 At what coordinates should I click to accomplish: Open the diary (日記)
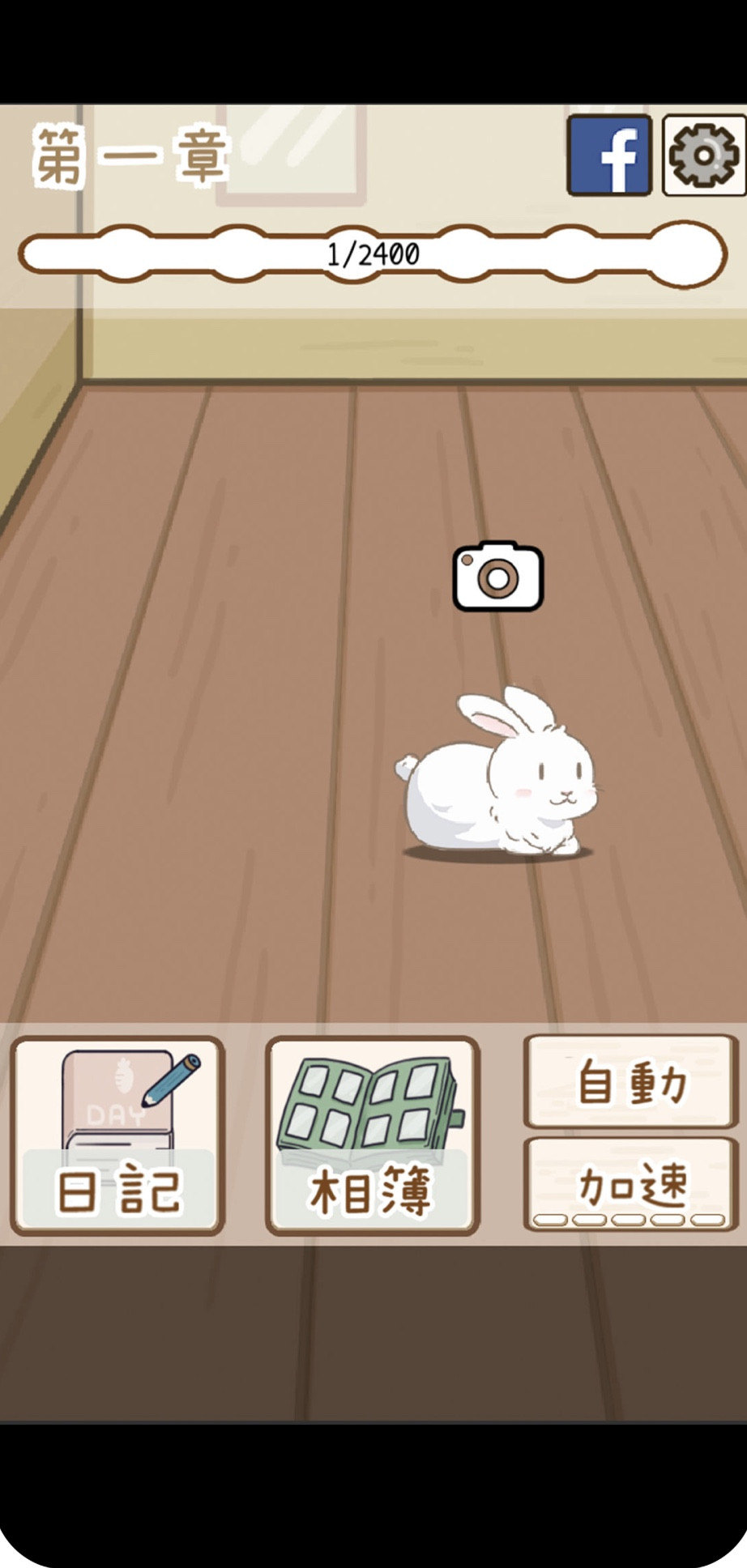(117, 1136)
